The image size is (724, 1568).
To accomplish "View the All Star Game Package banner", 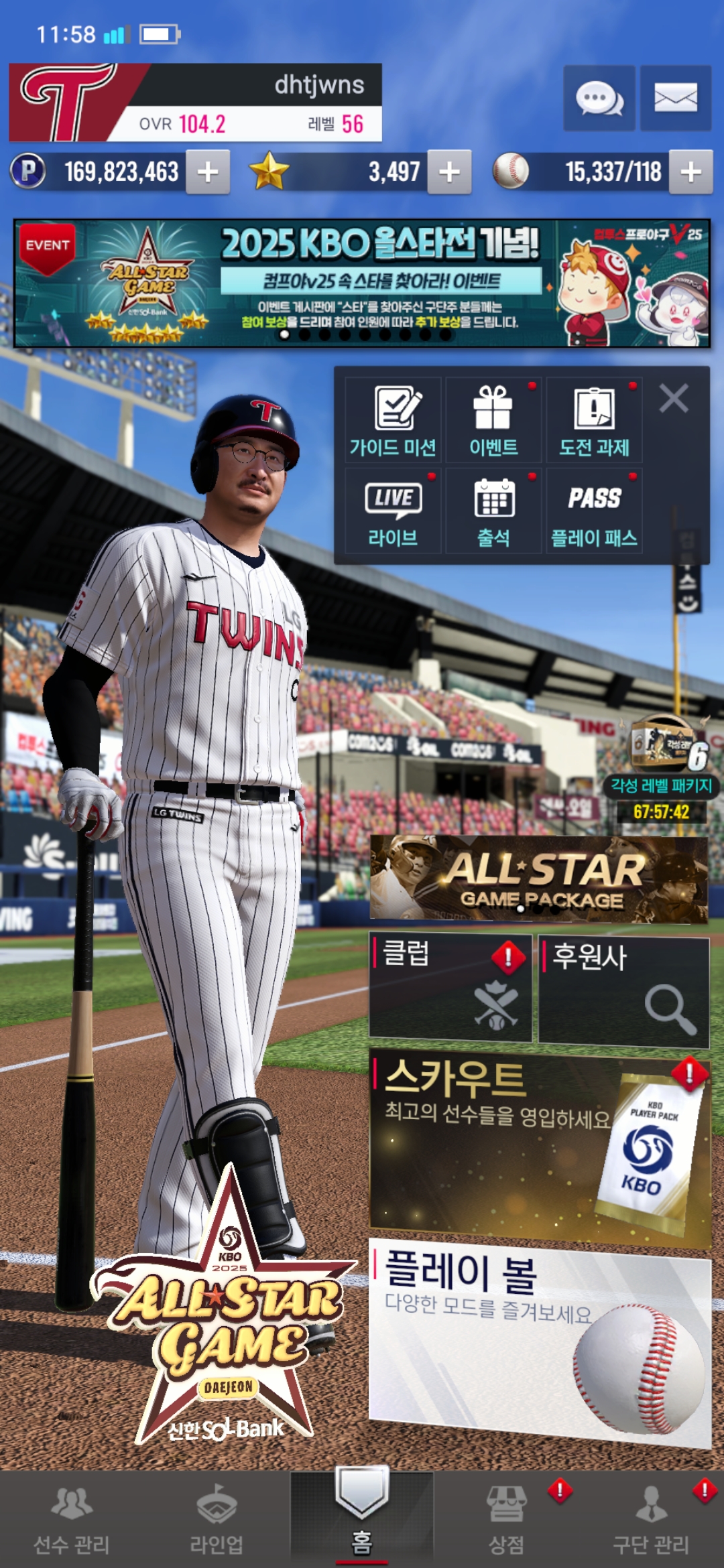I will click(539, 878).
